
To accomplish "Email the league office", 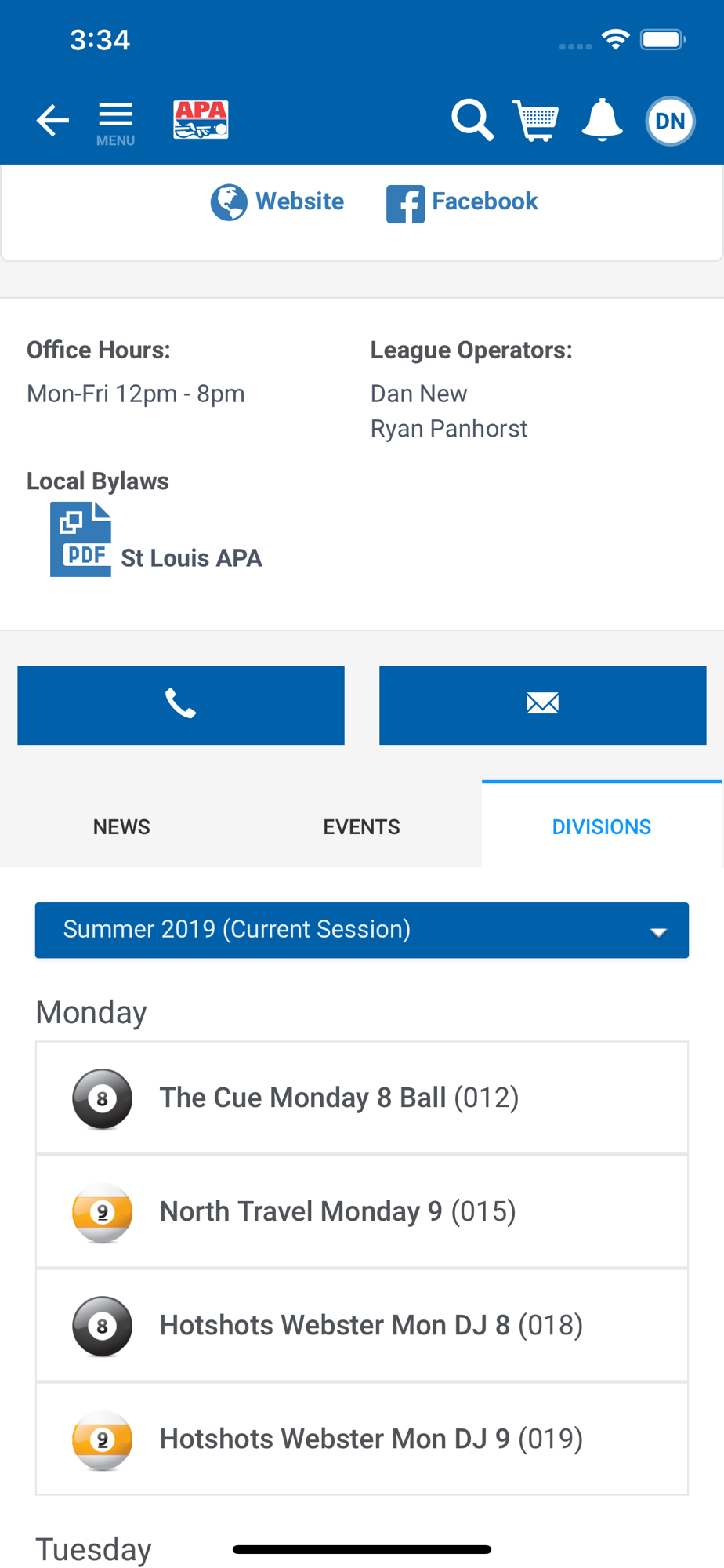I will pos(542,705).
